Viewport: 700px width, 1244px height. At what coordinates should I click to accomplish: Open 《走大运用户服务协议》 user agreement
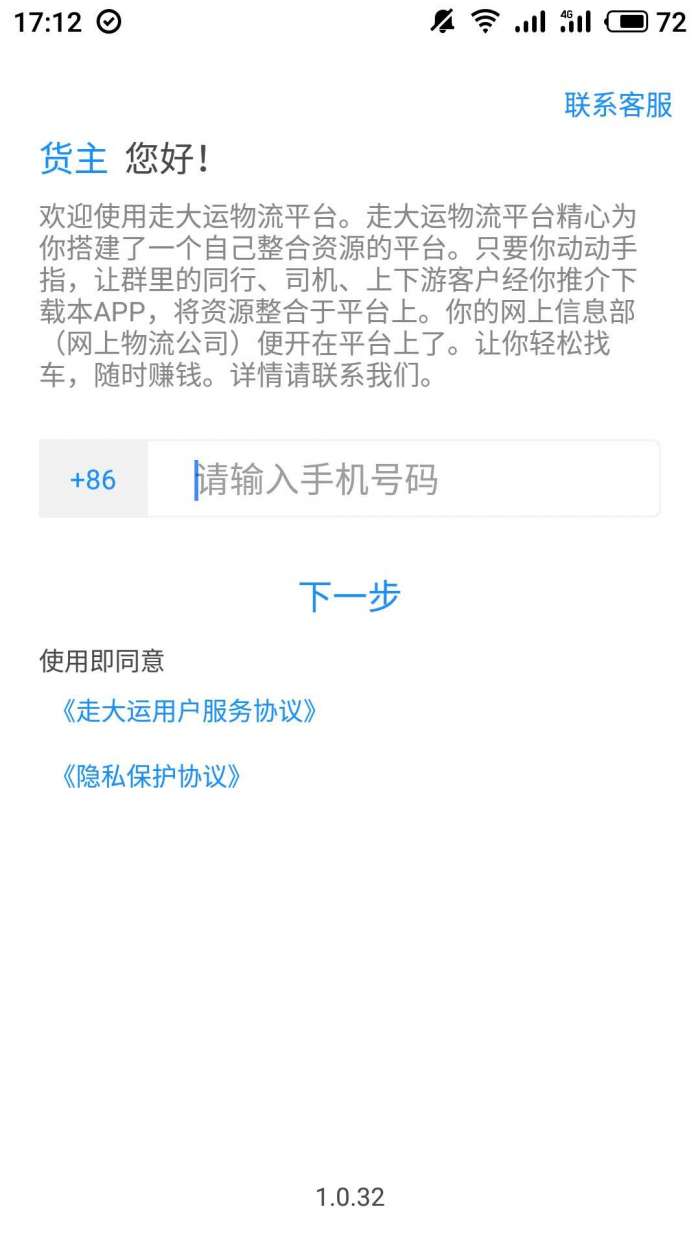pos(190,712)
